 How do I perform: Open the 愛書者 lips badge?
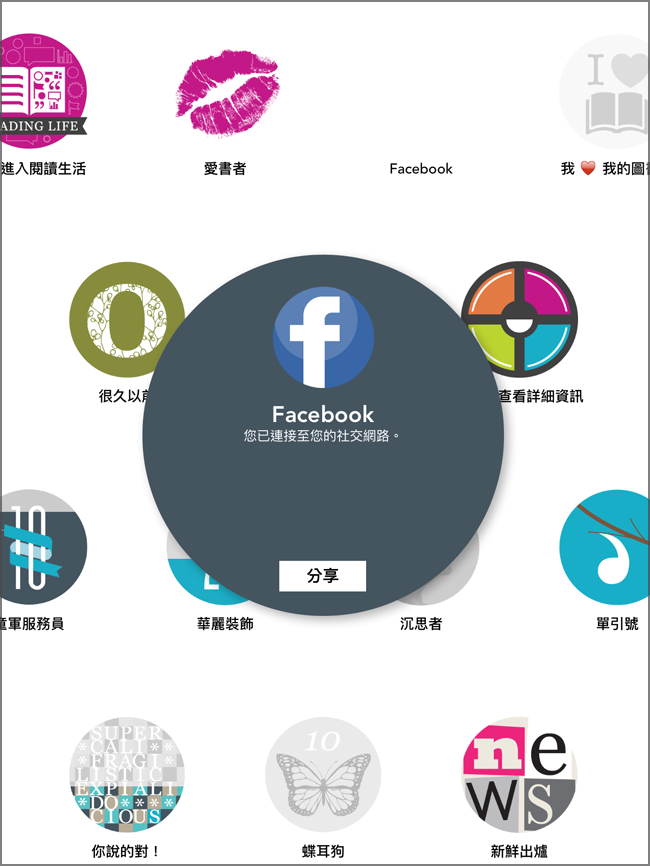[x=226, y=91]
